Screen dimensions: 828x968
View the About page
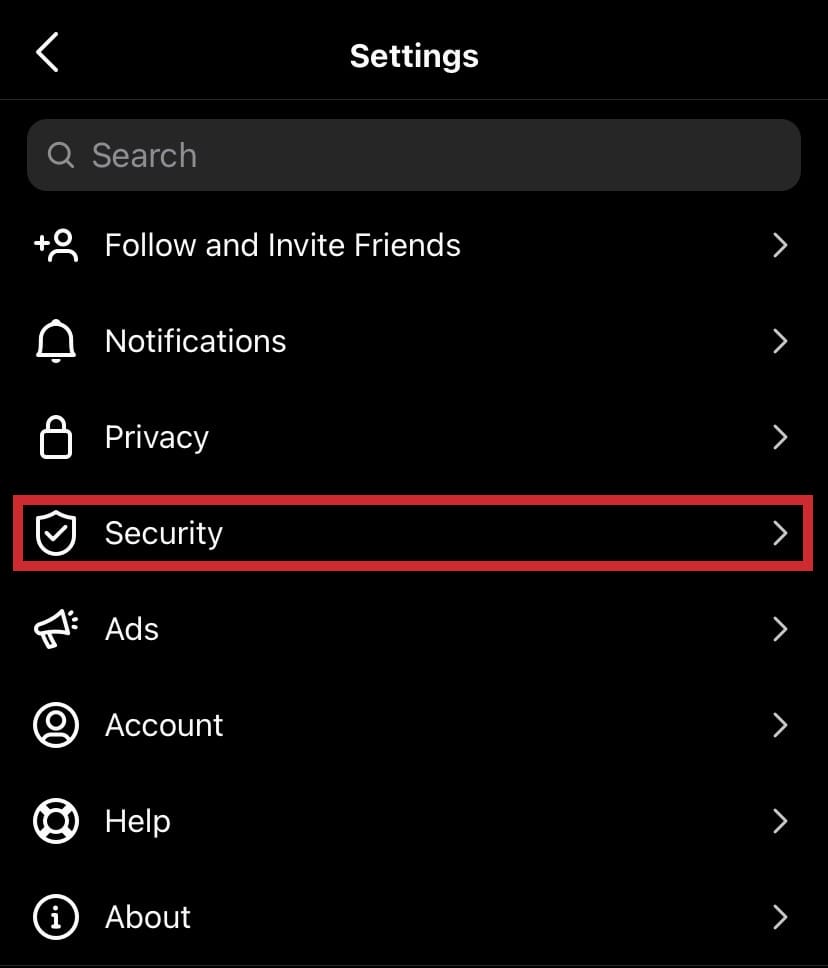click(147, 917)
